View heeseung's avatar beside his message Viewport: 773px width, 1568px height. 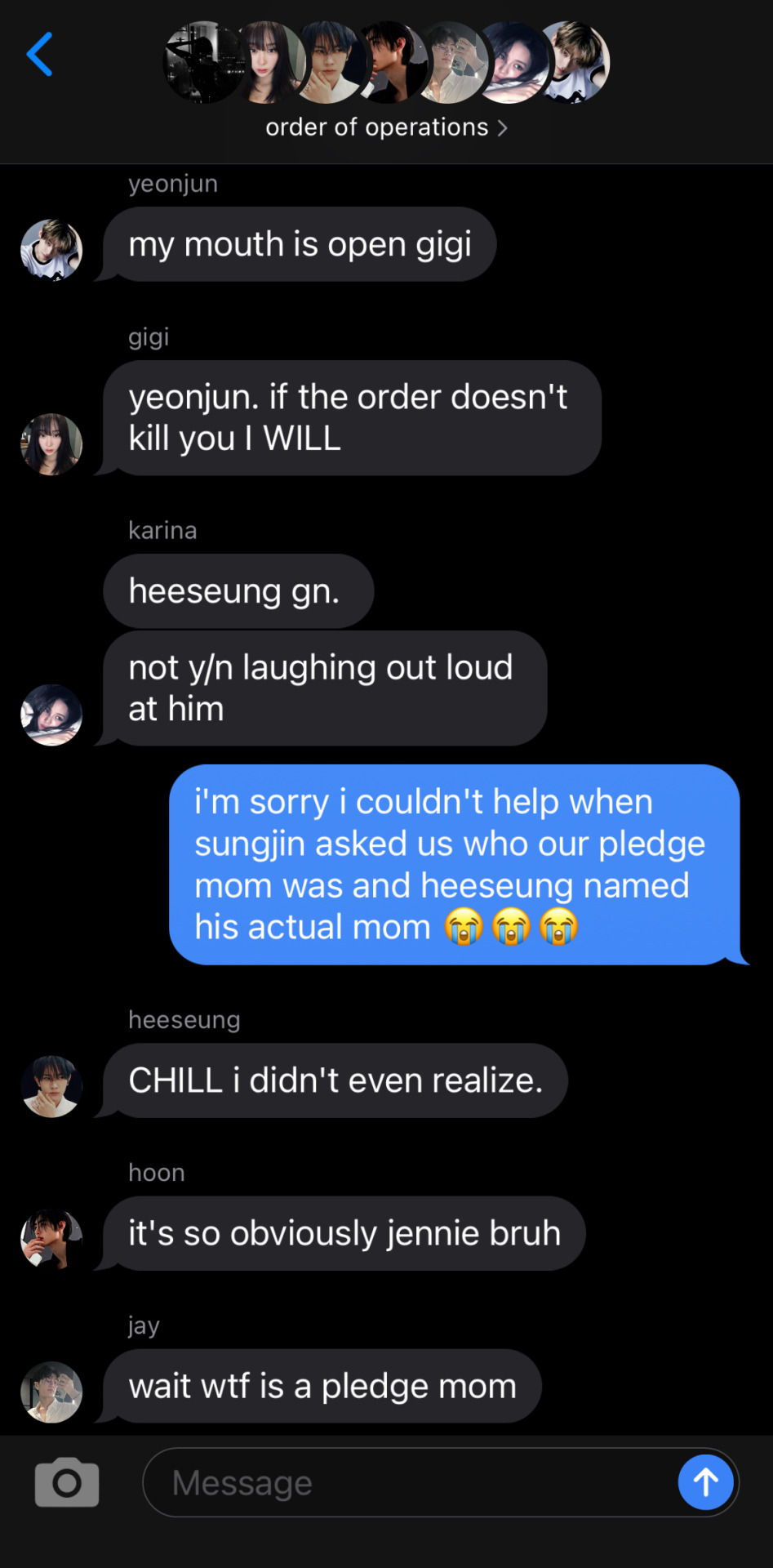pyautogui.click(x=51, y=1086)
